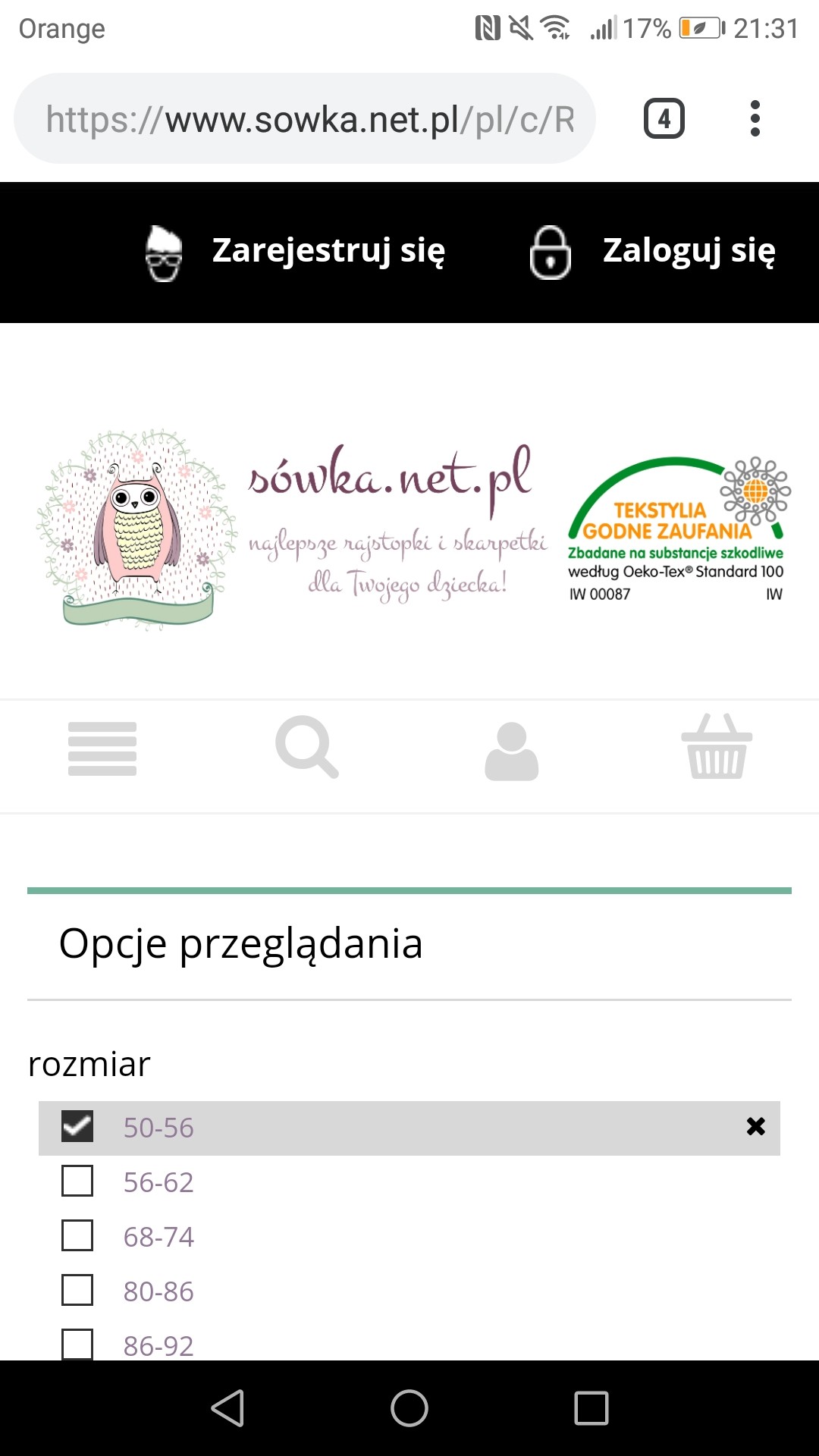Image resolution: width=819 pixels, height=1456 pixels.
Task: Enable the 80-86 size filter
Action: 77,1291
